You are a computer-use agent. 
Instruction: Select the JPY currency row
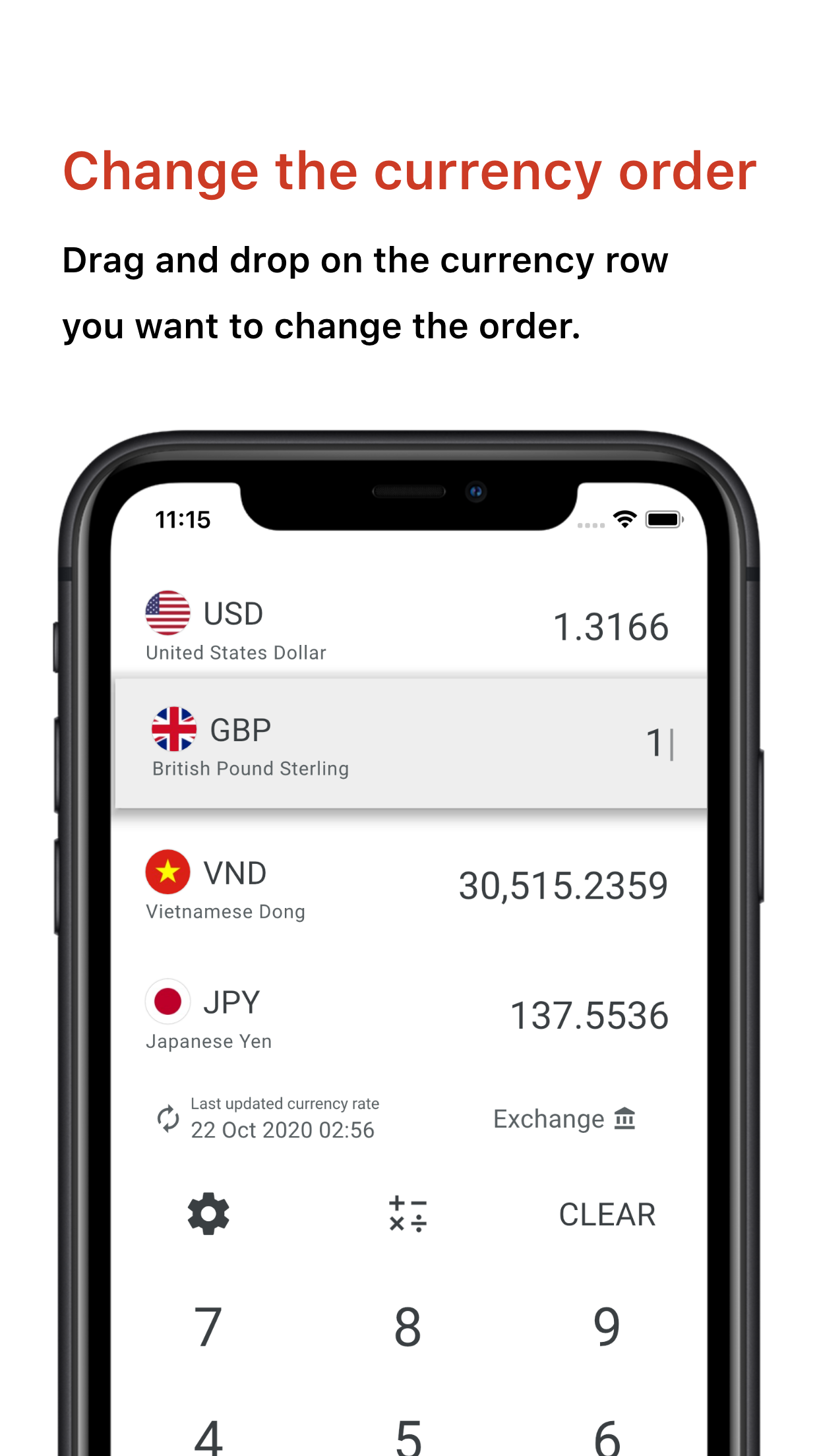(x=409, y=1016)
